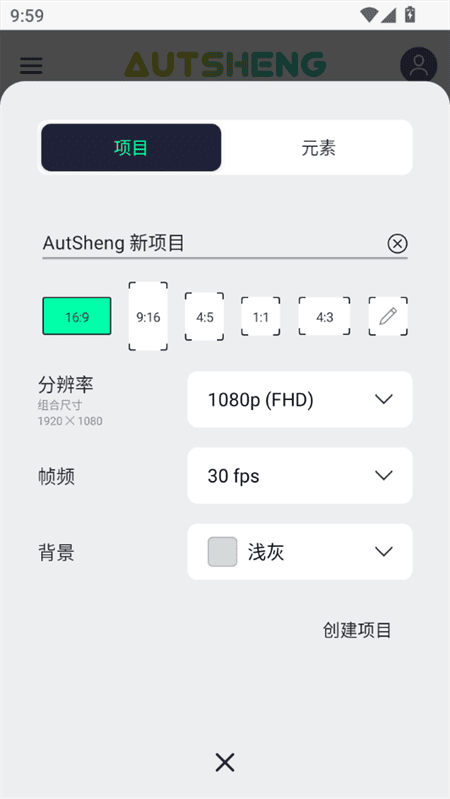The height and width of the screenshot is (799, 450).
Task: Choose the 9:16 aspect ratio
Action: pos(148,316)
